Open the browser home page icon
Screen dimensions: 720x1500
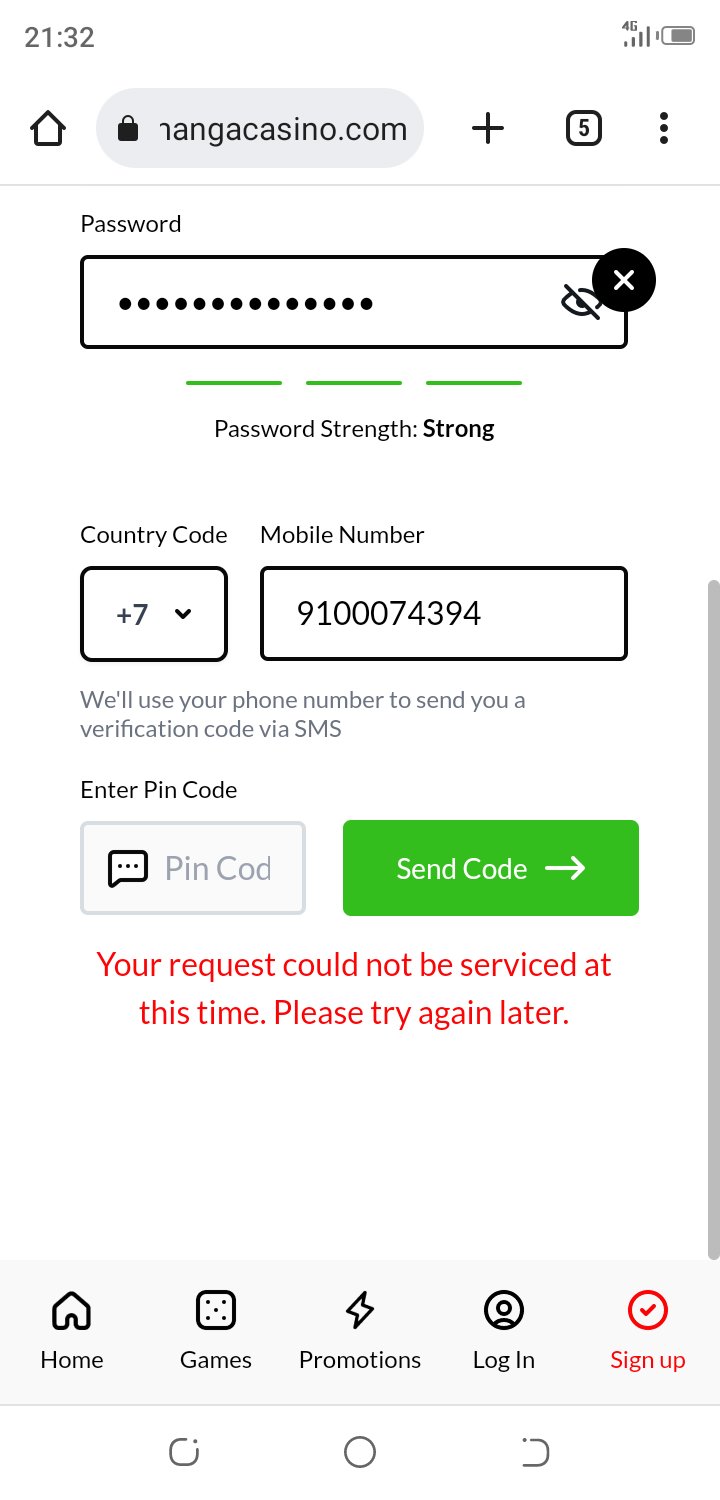click(x=48, y=129)
